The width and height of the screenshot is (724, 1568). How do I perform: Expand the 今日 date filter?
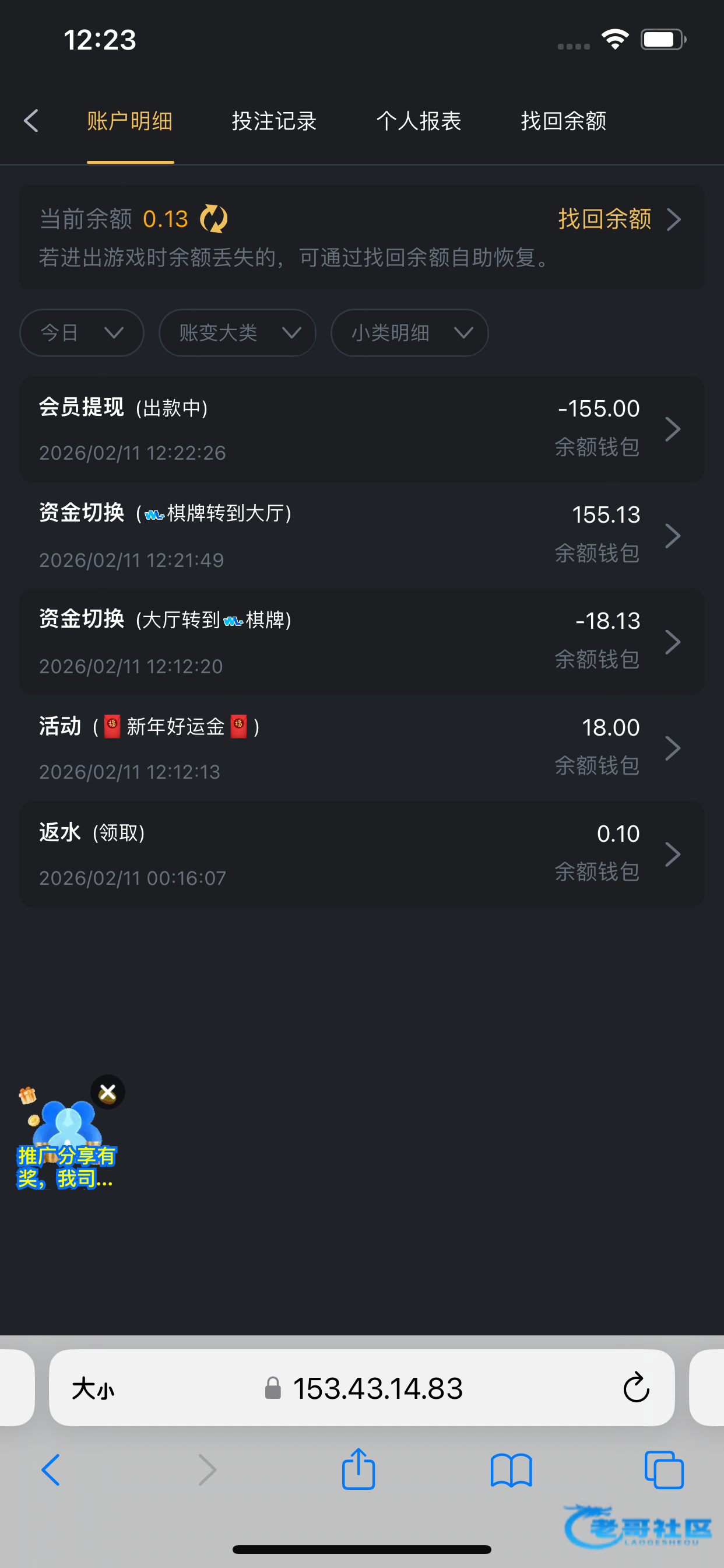coord(82,332)
